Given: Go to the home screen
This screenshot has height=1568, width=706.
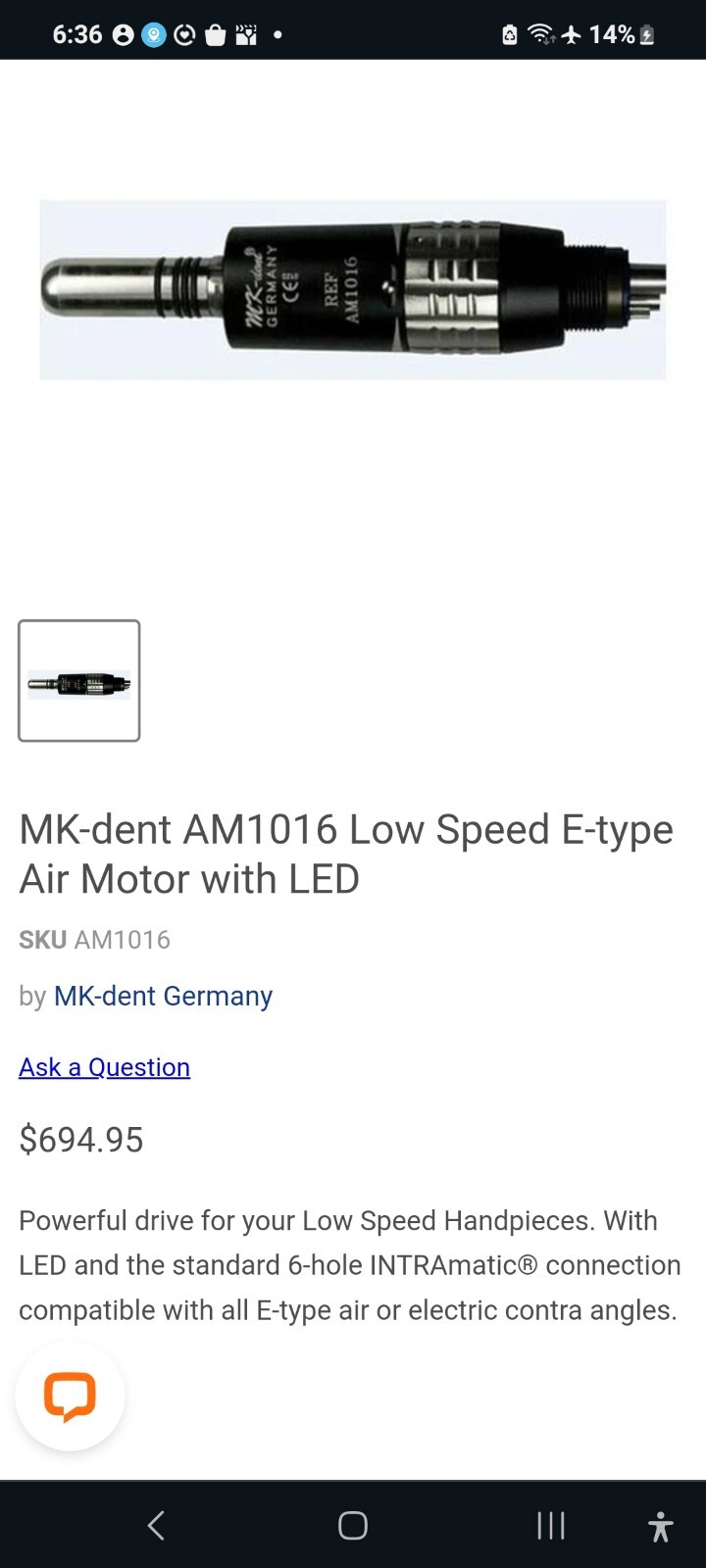Looking at the screenshot, I should pos(353,1525).
